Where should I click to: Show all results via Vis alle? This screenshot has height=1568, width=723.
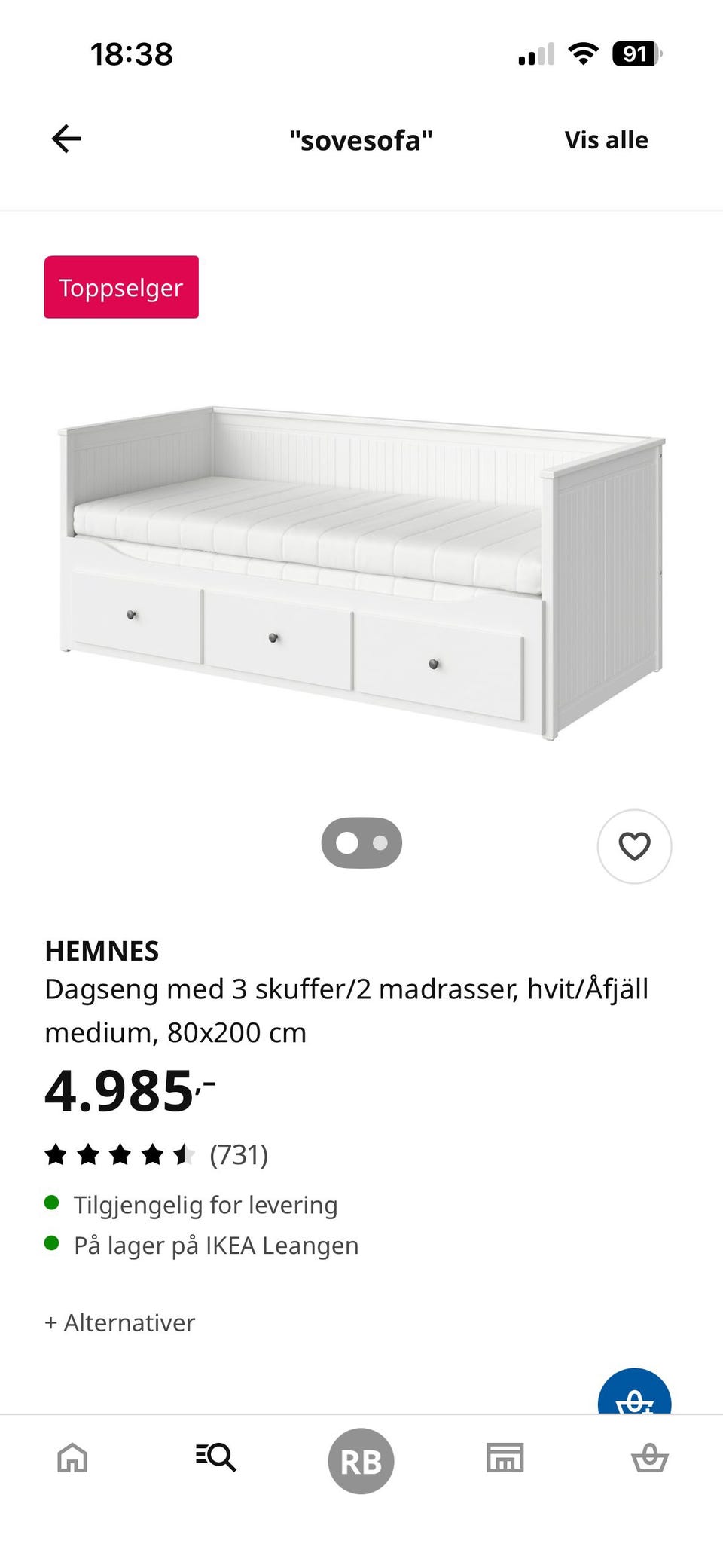[606, 139]
